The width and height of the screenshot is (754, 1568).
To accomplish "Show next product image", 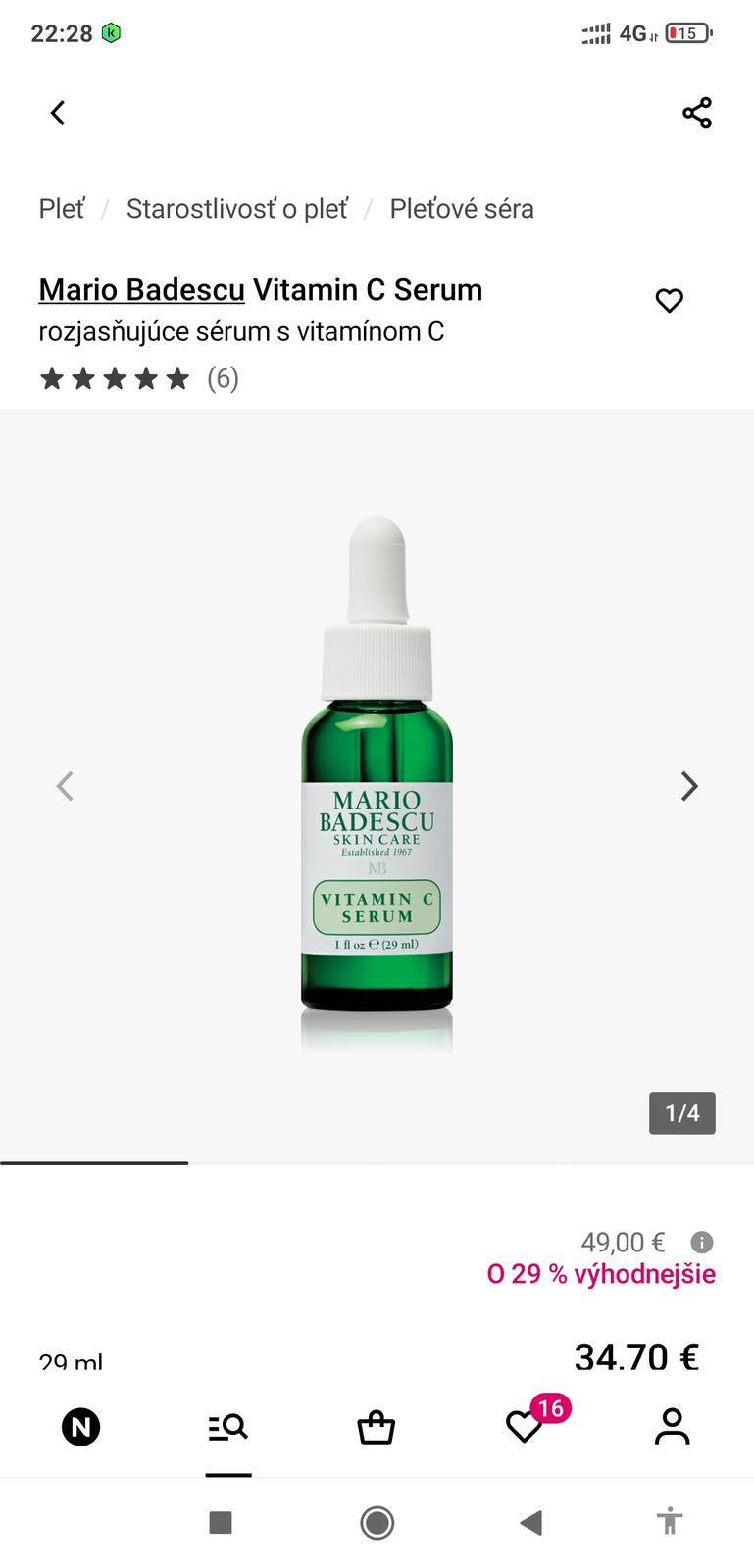I will point(689,786).
